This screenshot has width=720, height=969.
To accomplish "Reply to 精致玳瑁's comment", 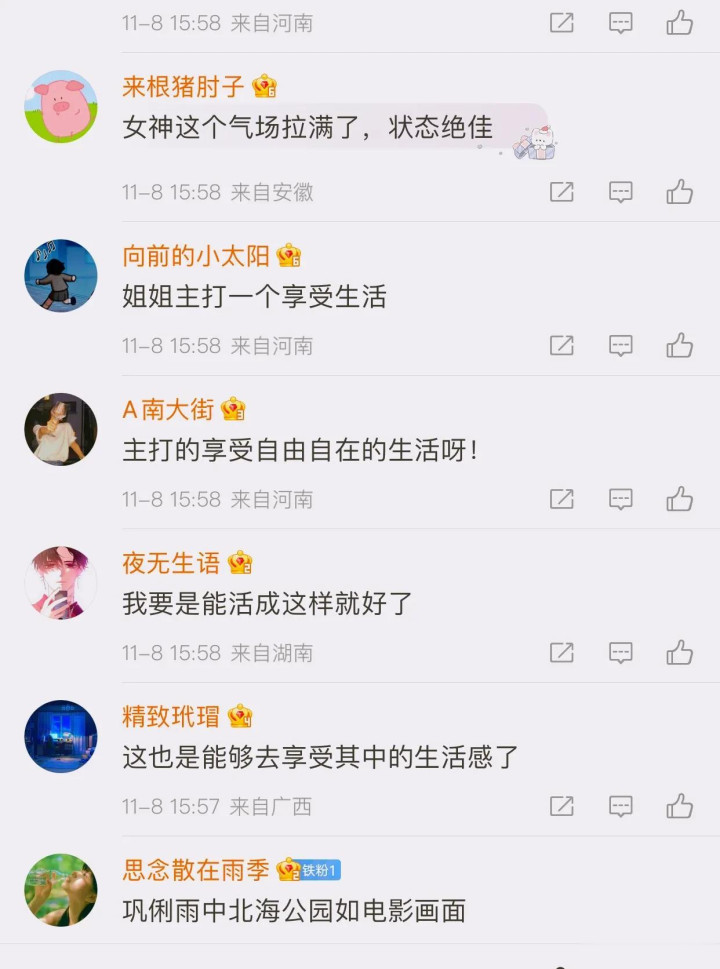I will pyautogui.click(x=621, y=805).
